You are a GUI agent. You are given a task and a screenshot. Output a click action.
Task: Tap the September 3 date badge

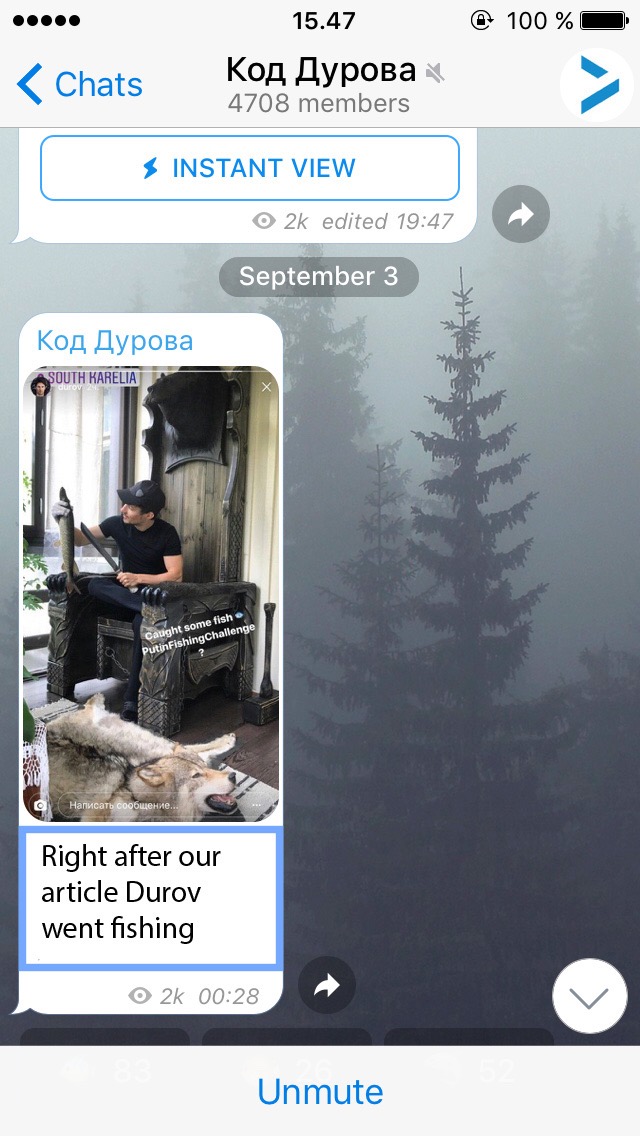319,276
